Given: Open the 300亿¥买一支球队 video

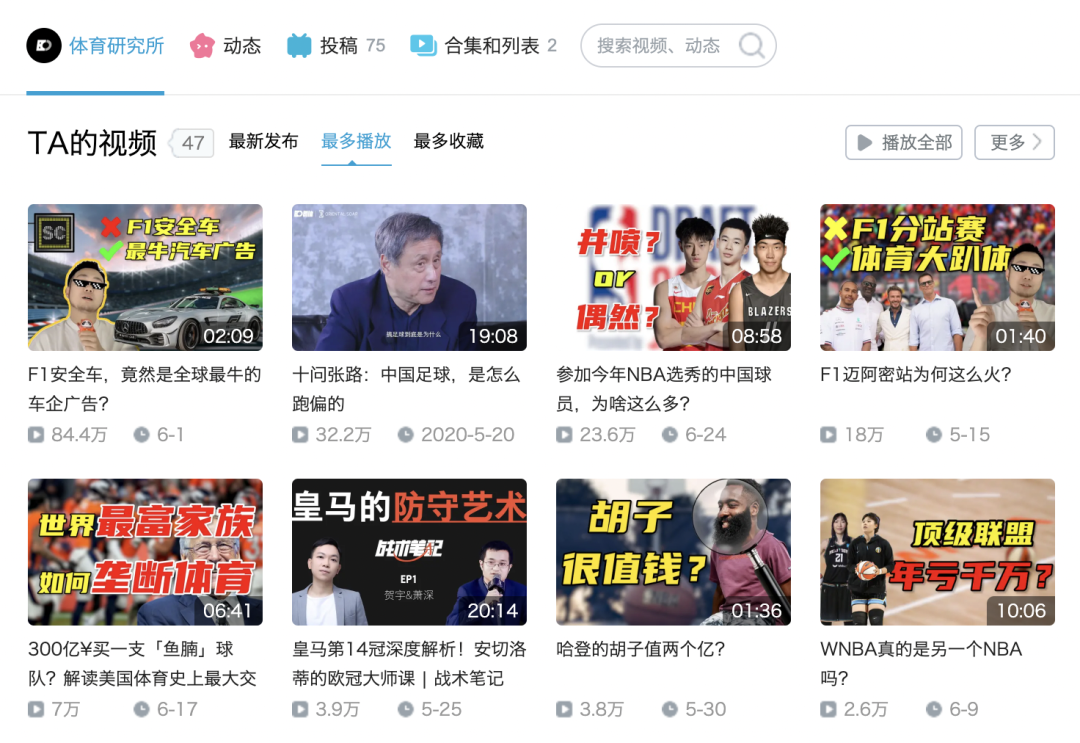Looking at the screenshot, I should coord(145,552).
